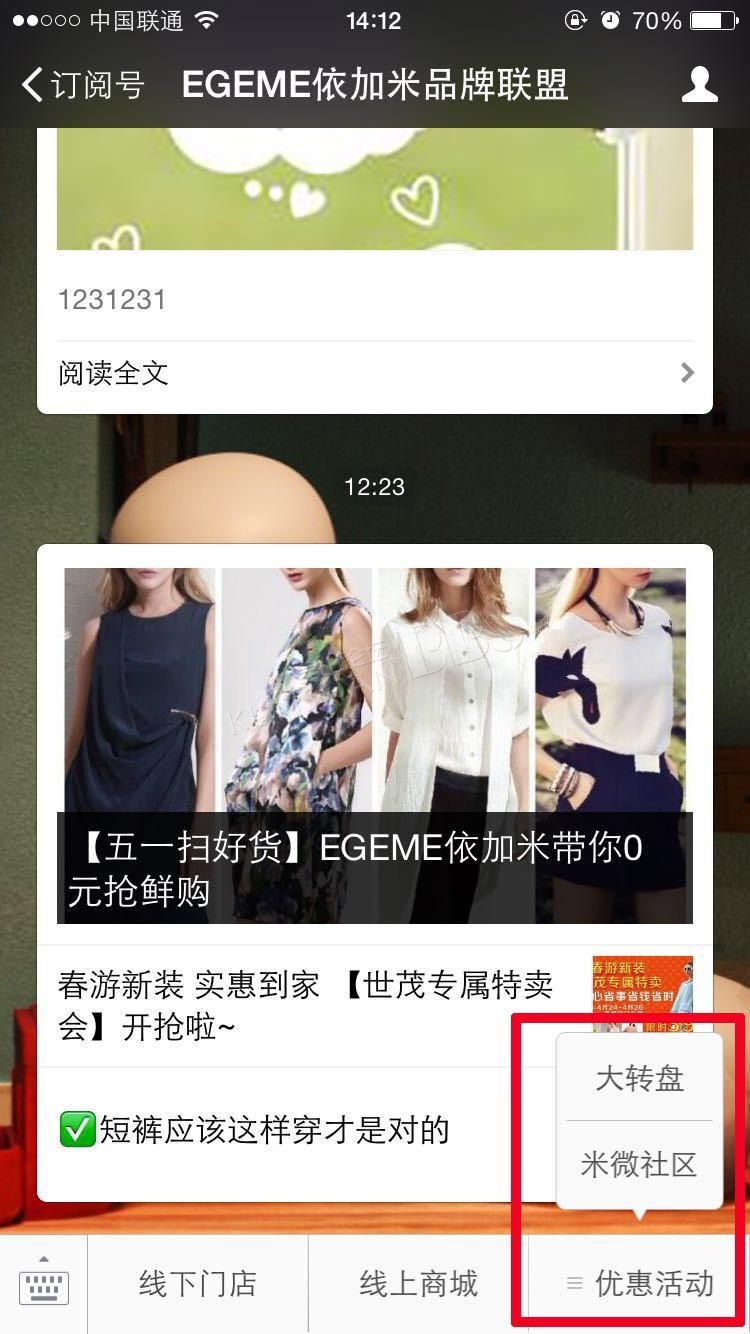Collapse the 优惠活动 menu
Screen dimensions: 750x1334
click(640, 1285)
